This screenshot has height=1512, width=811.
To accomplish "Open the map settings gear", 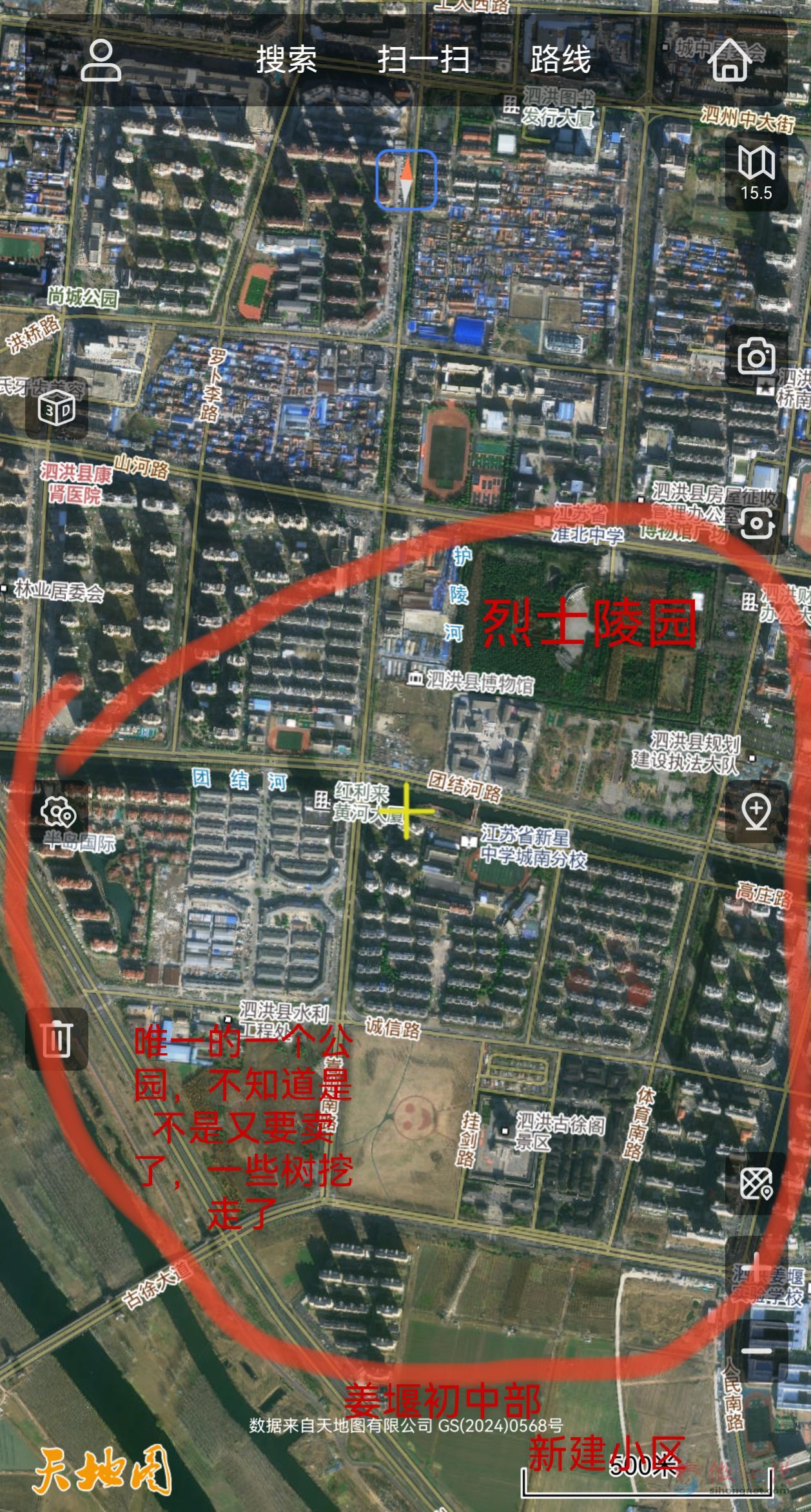I will (x=58, y=812).
